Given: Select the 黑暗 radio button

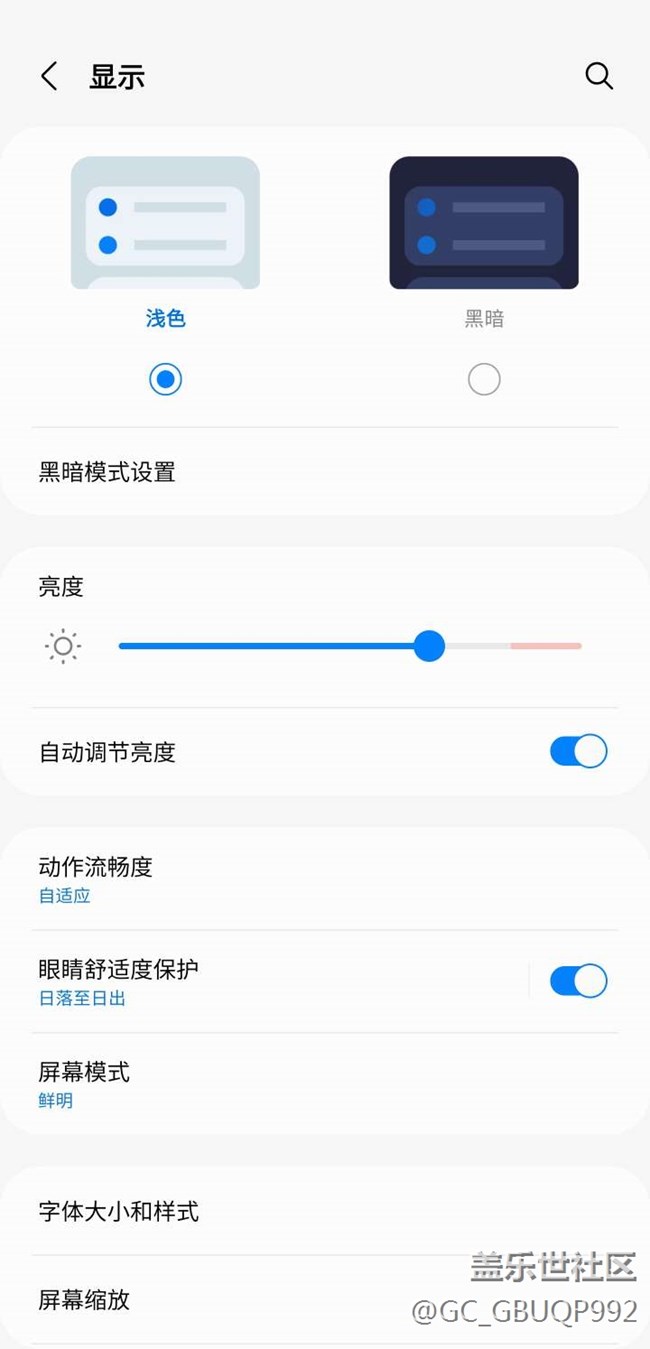Looking at the screenshot, I should [484, 379].
